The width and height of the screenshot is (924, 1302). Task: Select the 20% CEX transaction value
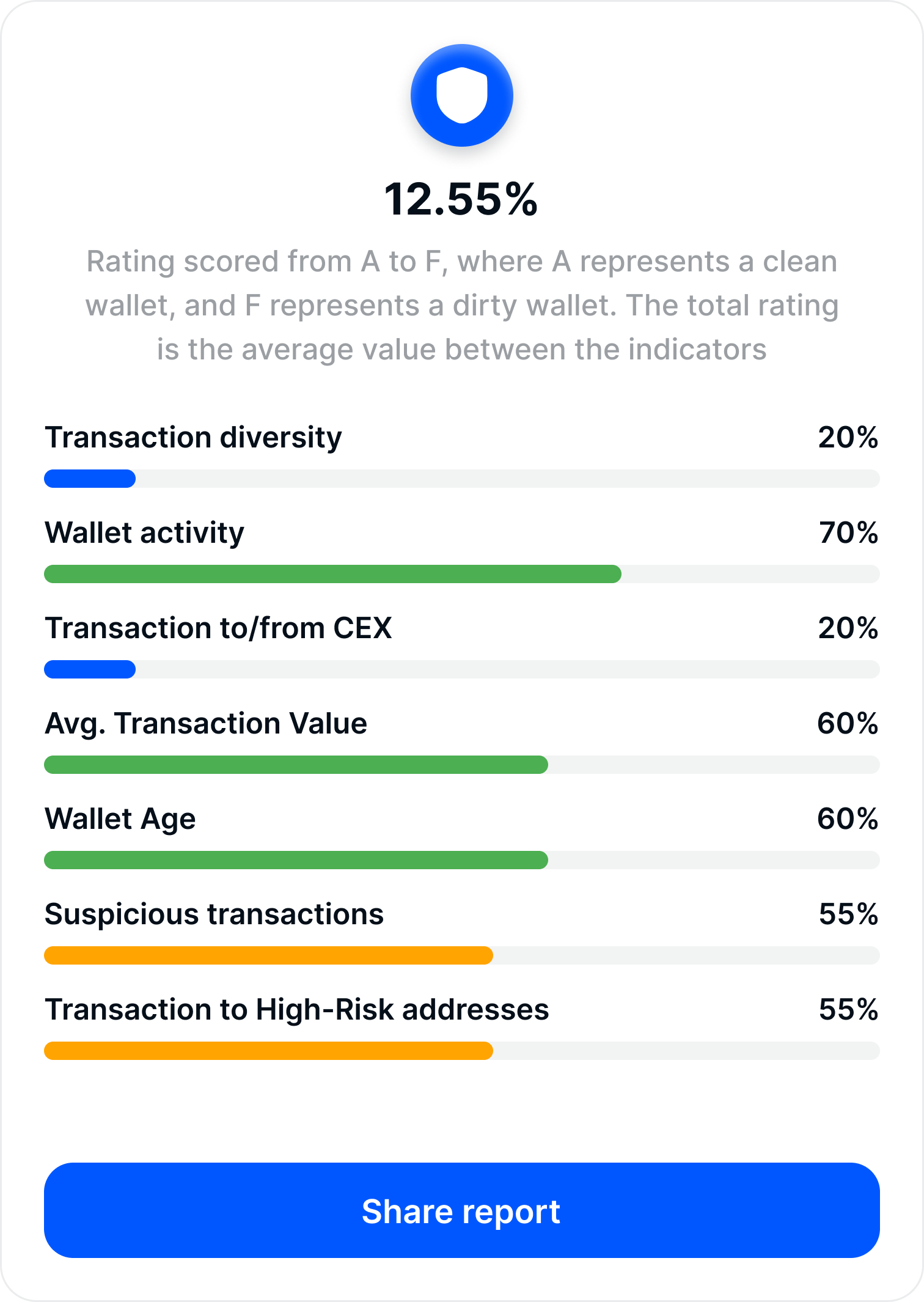pyautogui.click(x=847, y=627)
